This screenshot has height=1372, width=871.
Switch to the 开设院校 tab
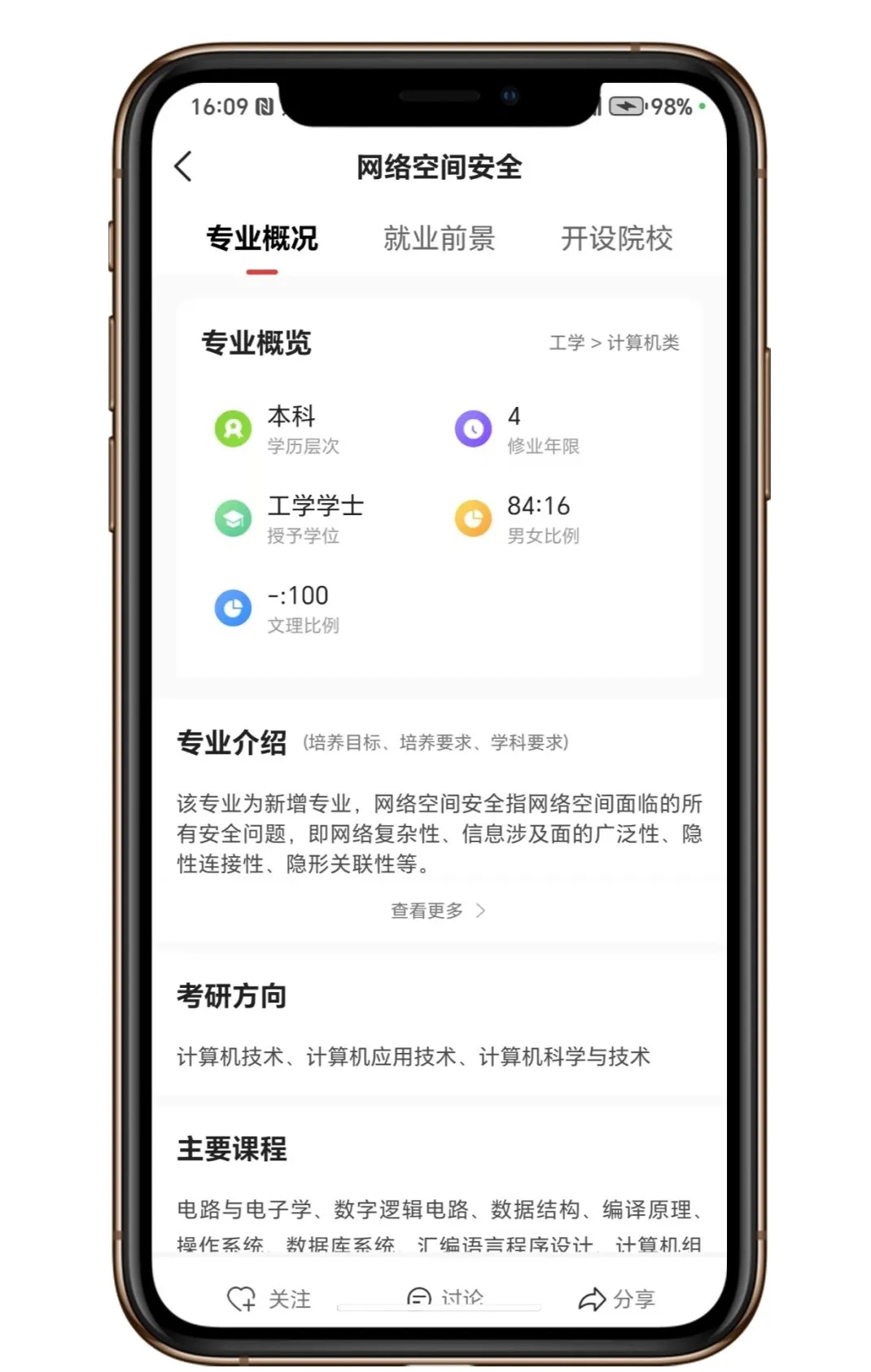[x=616, y=238]
